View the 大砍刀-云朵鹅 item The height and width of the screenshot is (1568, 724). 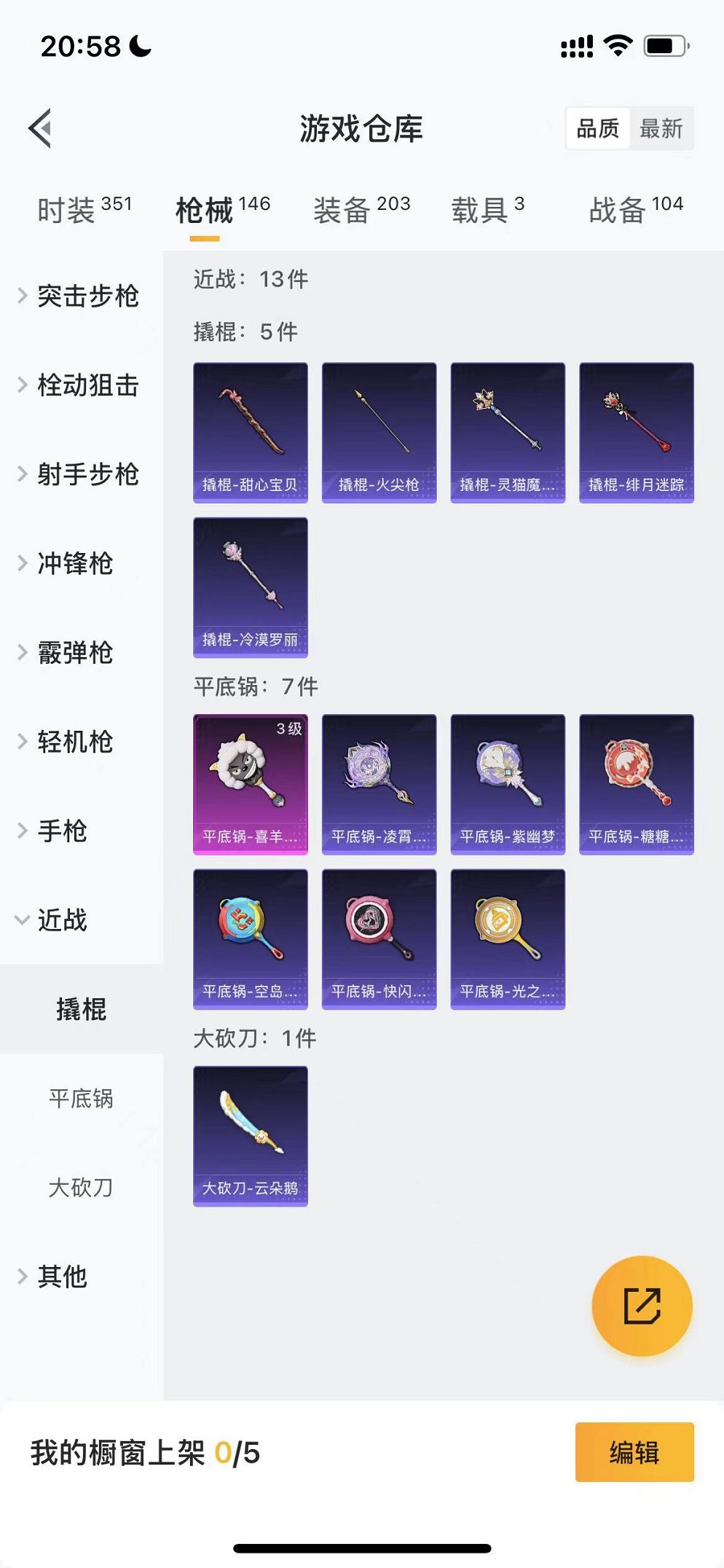coord(250,1136)
